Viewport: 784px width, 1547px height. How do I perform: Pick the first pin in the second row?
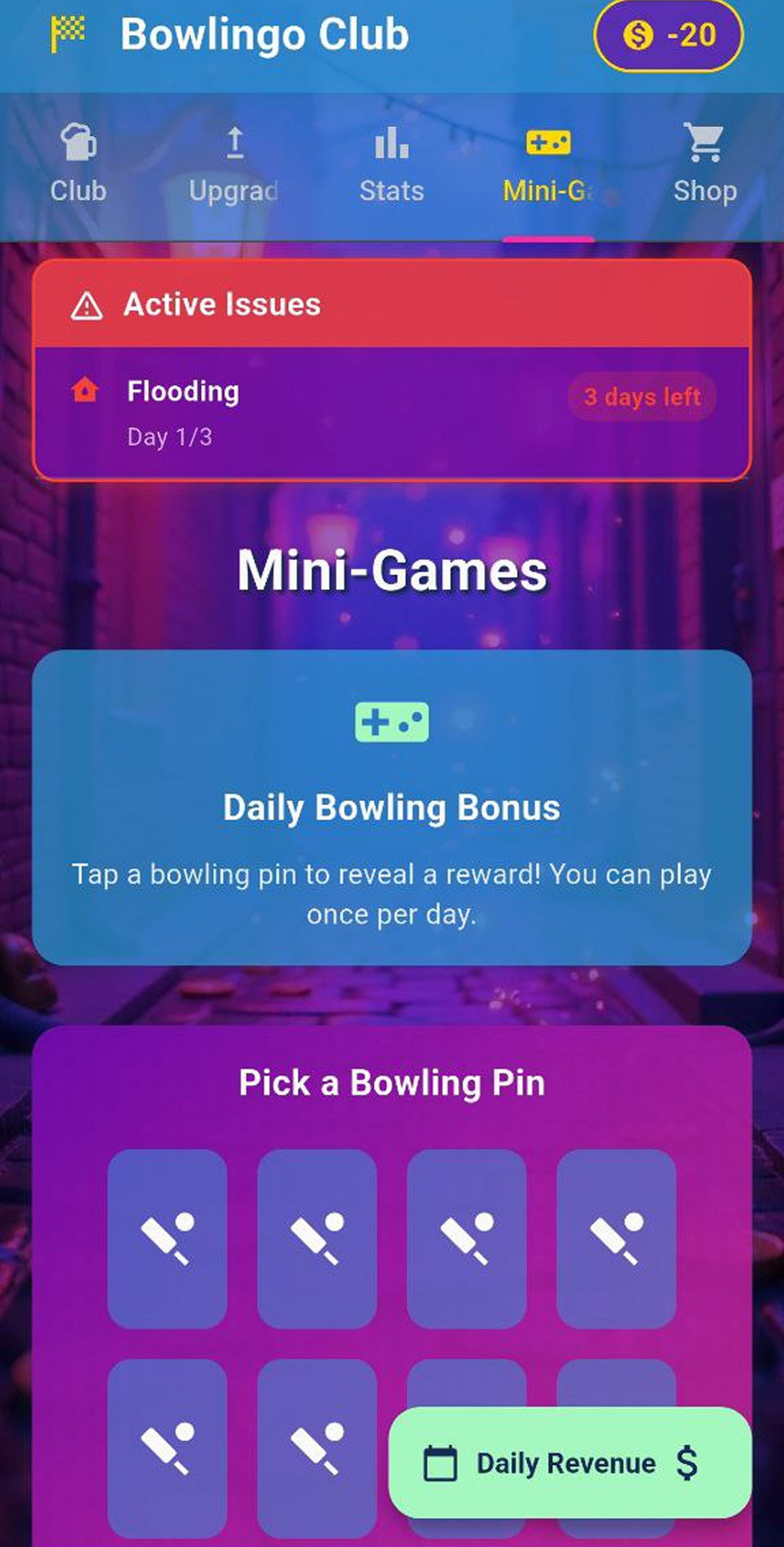tap(167, 1449)
